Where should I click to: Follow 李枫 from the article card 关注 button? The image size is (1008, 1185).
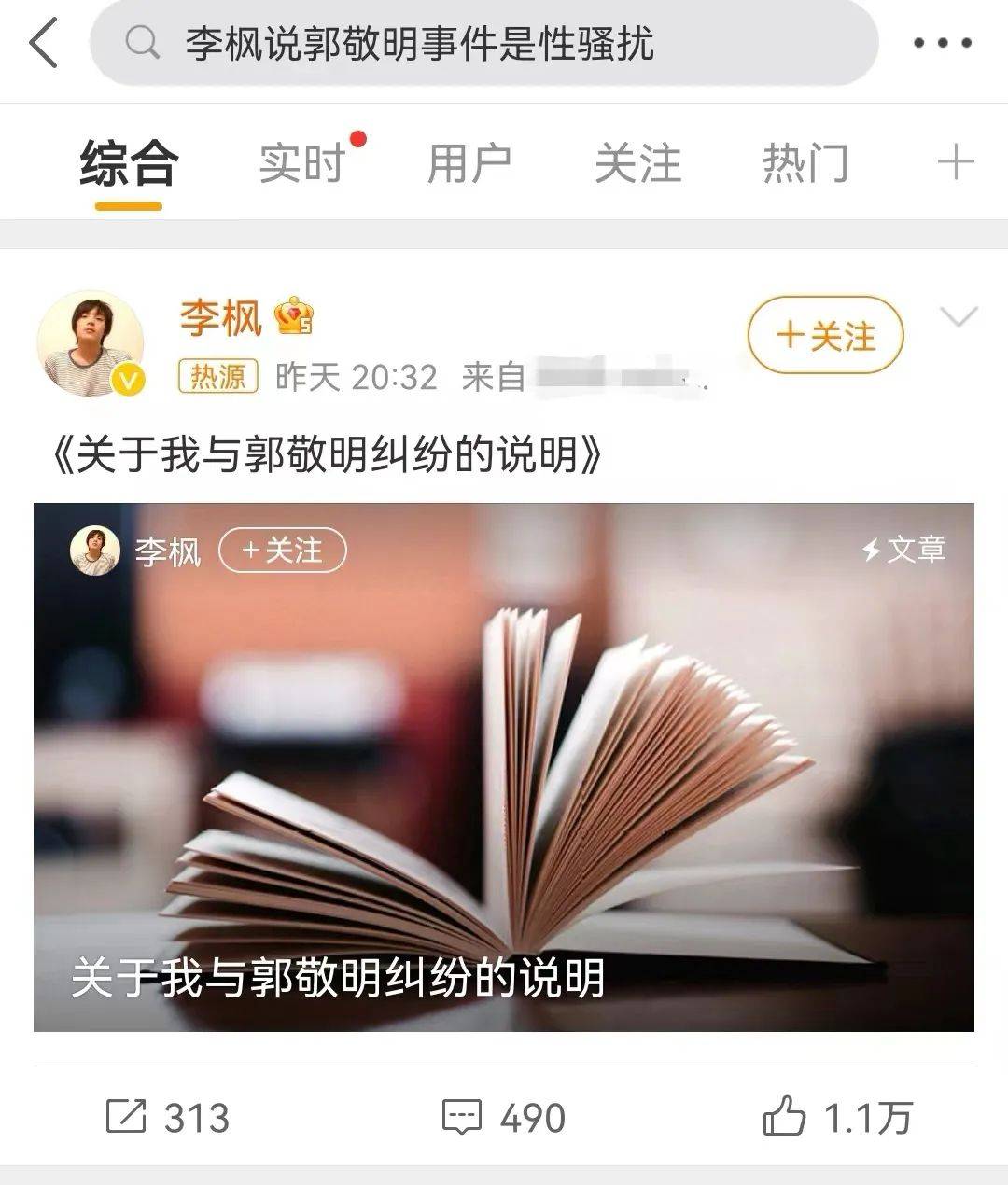(282, 551)
